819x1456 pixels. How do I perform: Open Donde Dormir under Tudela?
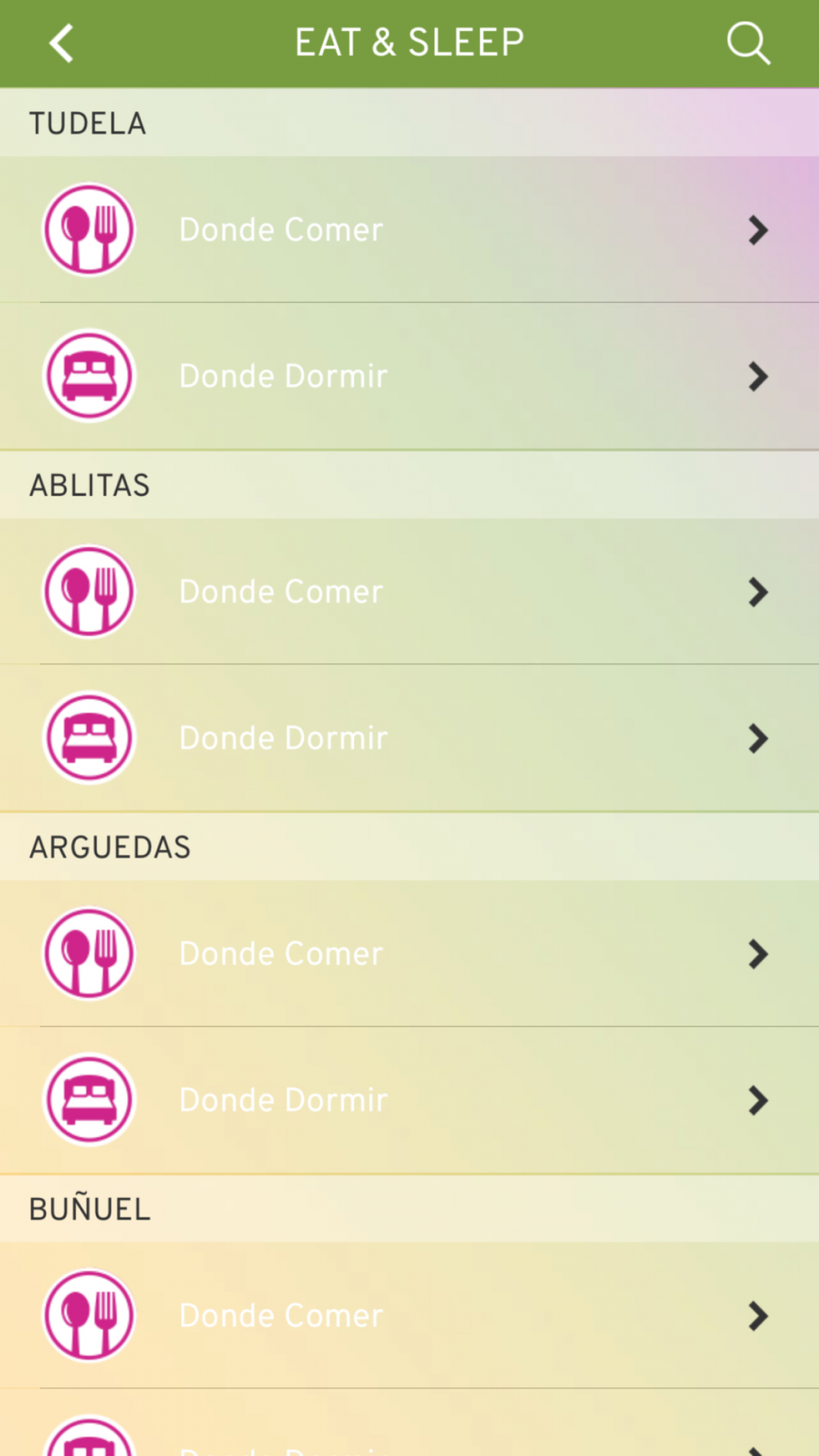[x=409, y=376]
